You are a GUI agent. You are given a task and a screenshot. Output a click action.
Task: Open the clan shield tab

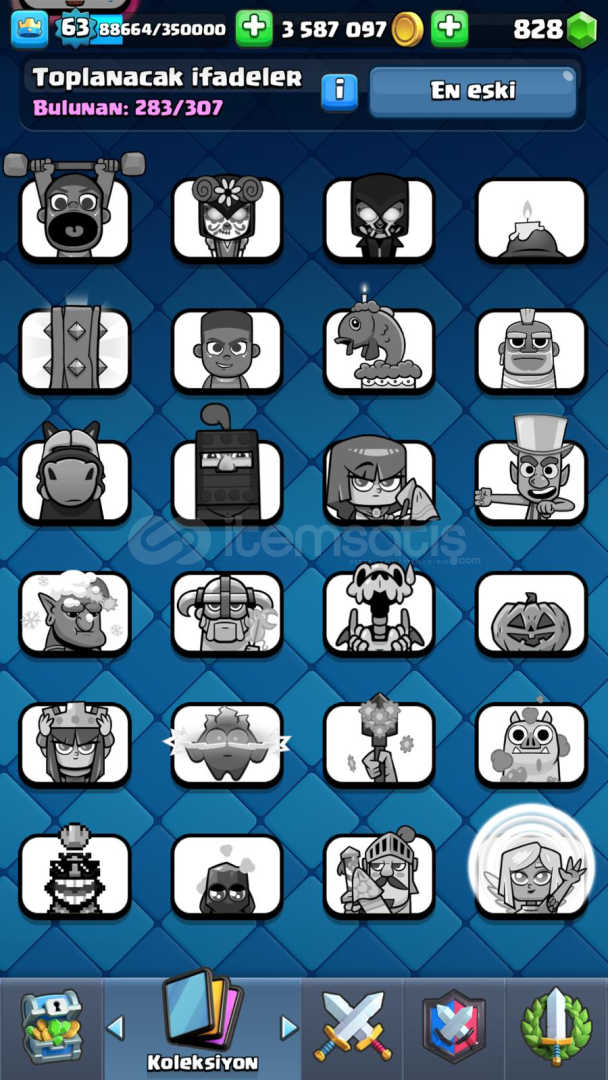point(454,1028)
